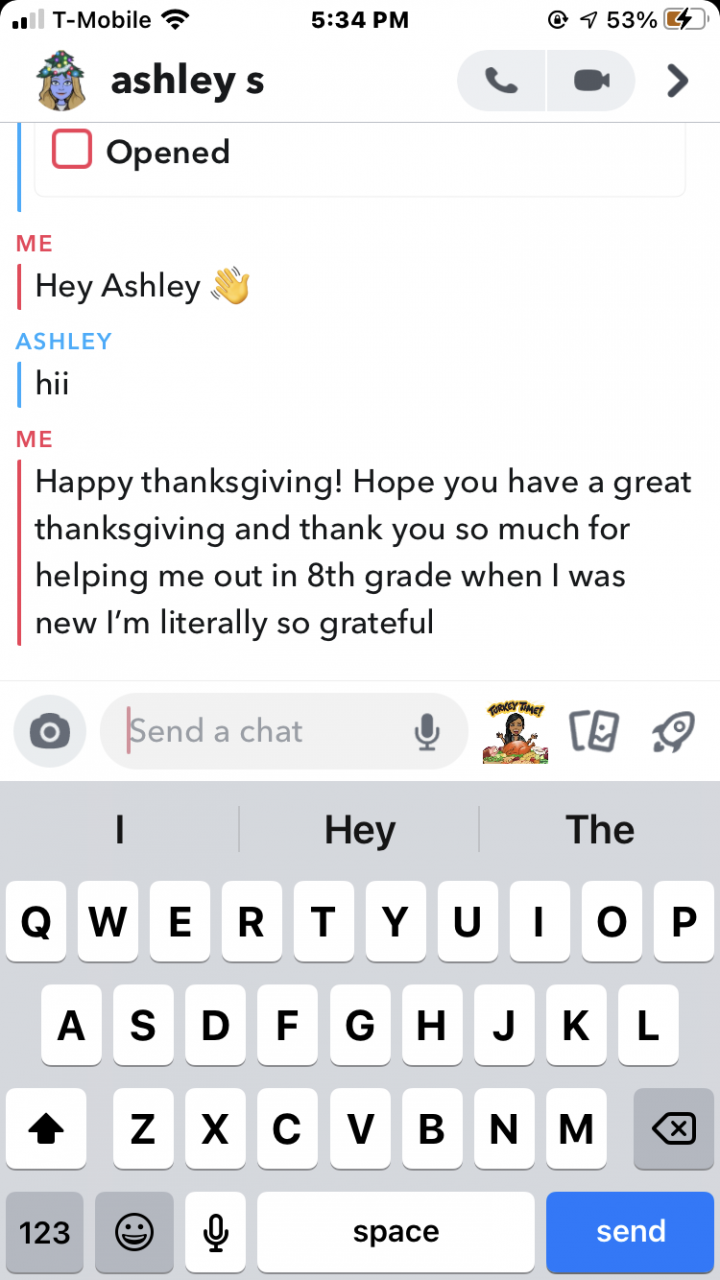Open the Turkey Time Bitmoji sticker
Screen dimensions: 720x1280
(515, 732)
